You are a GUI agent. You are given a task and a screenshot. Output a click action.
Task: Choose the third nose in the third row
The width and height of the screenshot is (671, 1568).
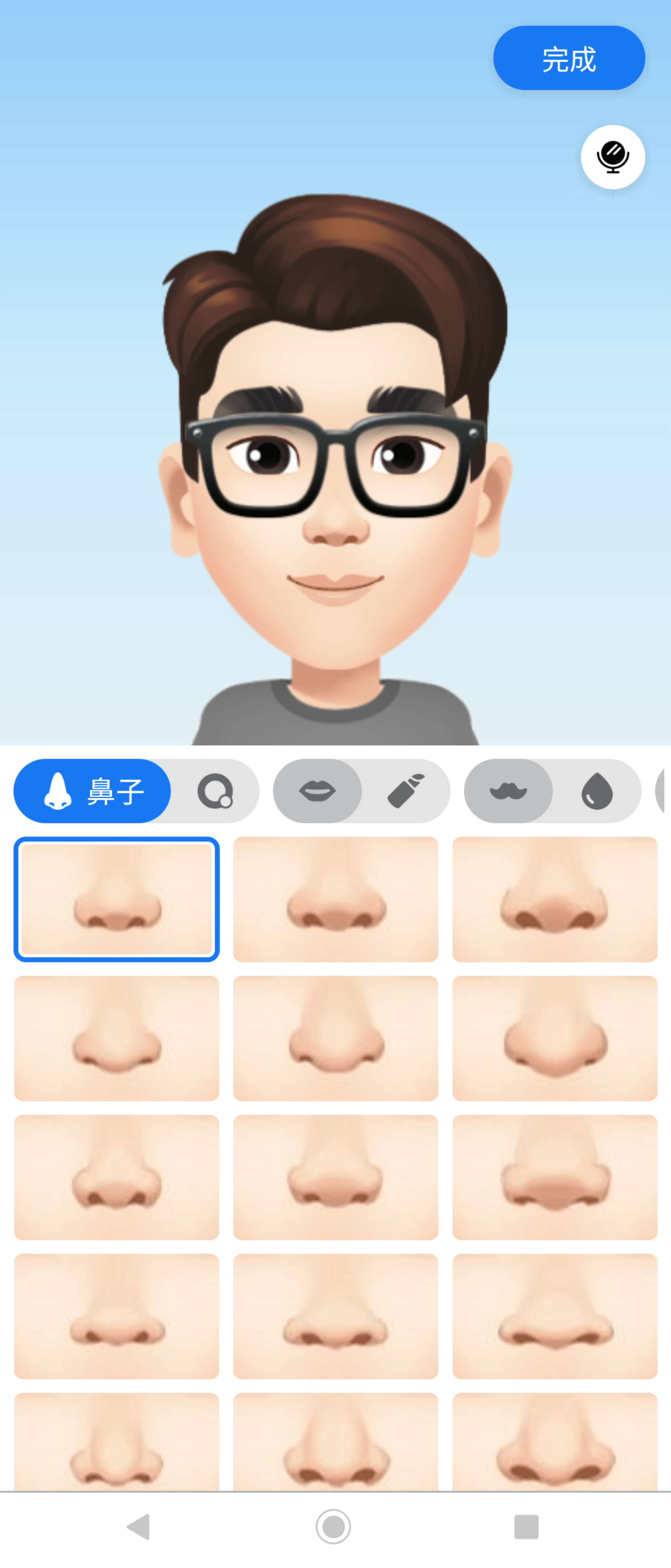click(554, 1176)
